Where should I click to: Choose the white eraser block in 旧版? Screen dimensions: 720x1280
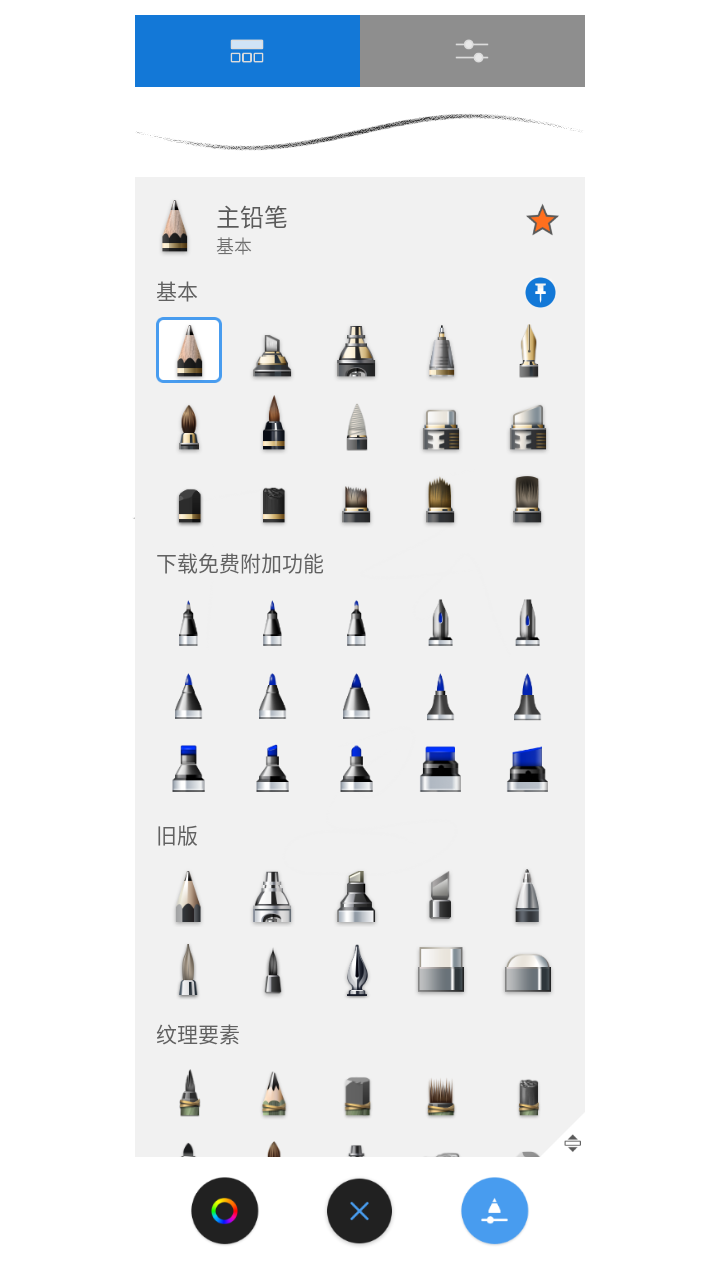pos(441,970)
